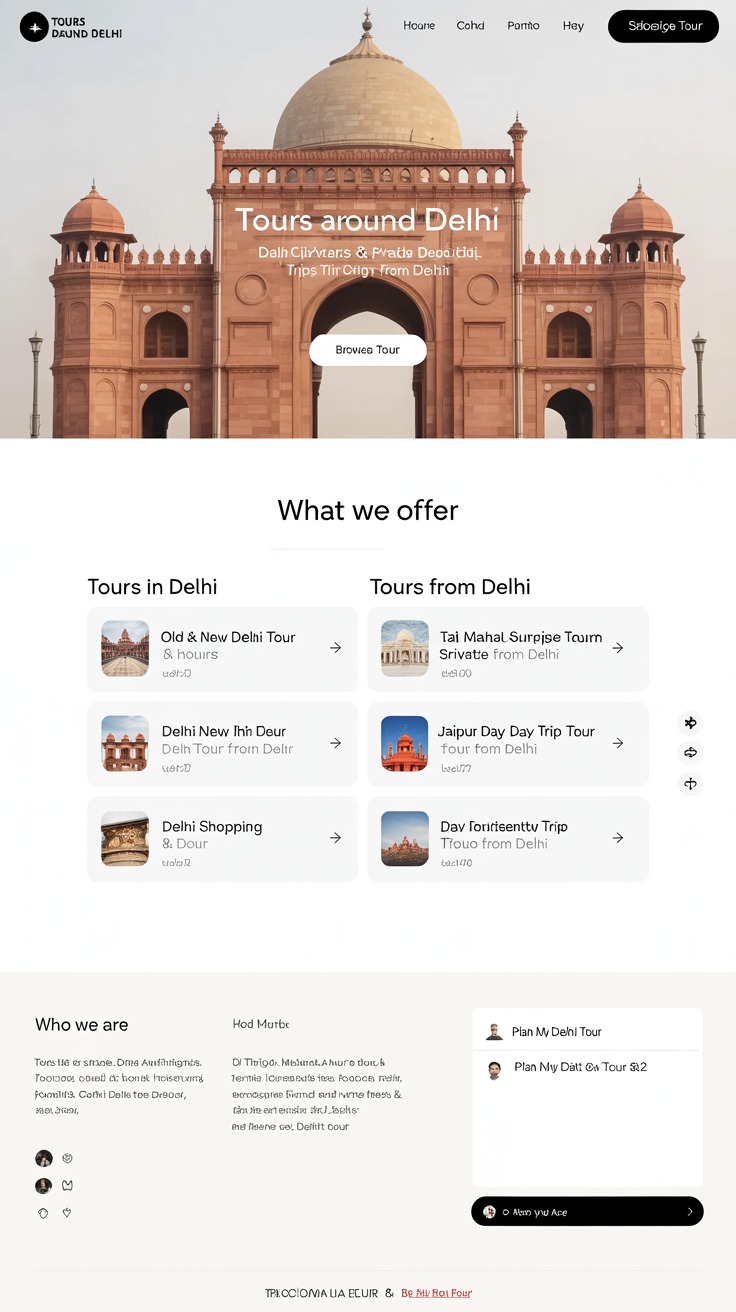Tap the black bar below the plan box
The width and height of the screenshot is (736, 1312).
point(586,1211)
